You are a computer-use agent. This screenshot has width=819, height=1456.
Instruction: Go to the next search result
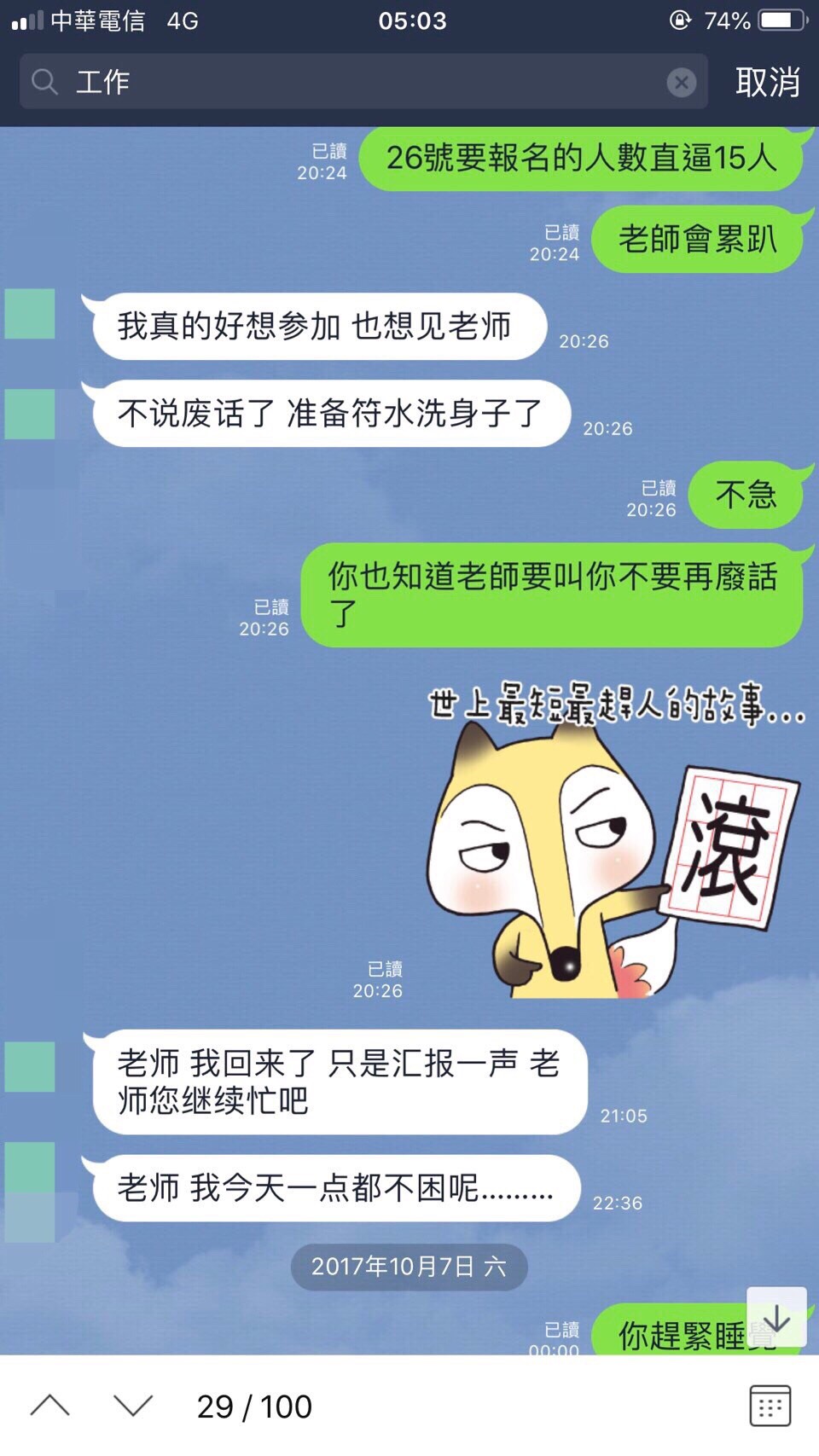click(x=133, y=1406)
